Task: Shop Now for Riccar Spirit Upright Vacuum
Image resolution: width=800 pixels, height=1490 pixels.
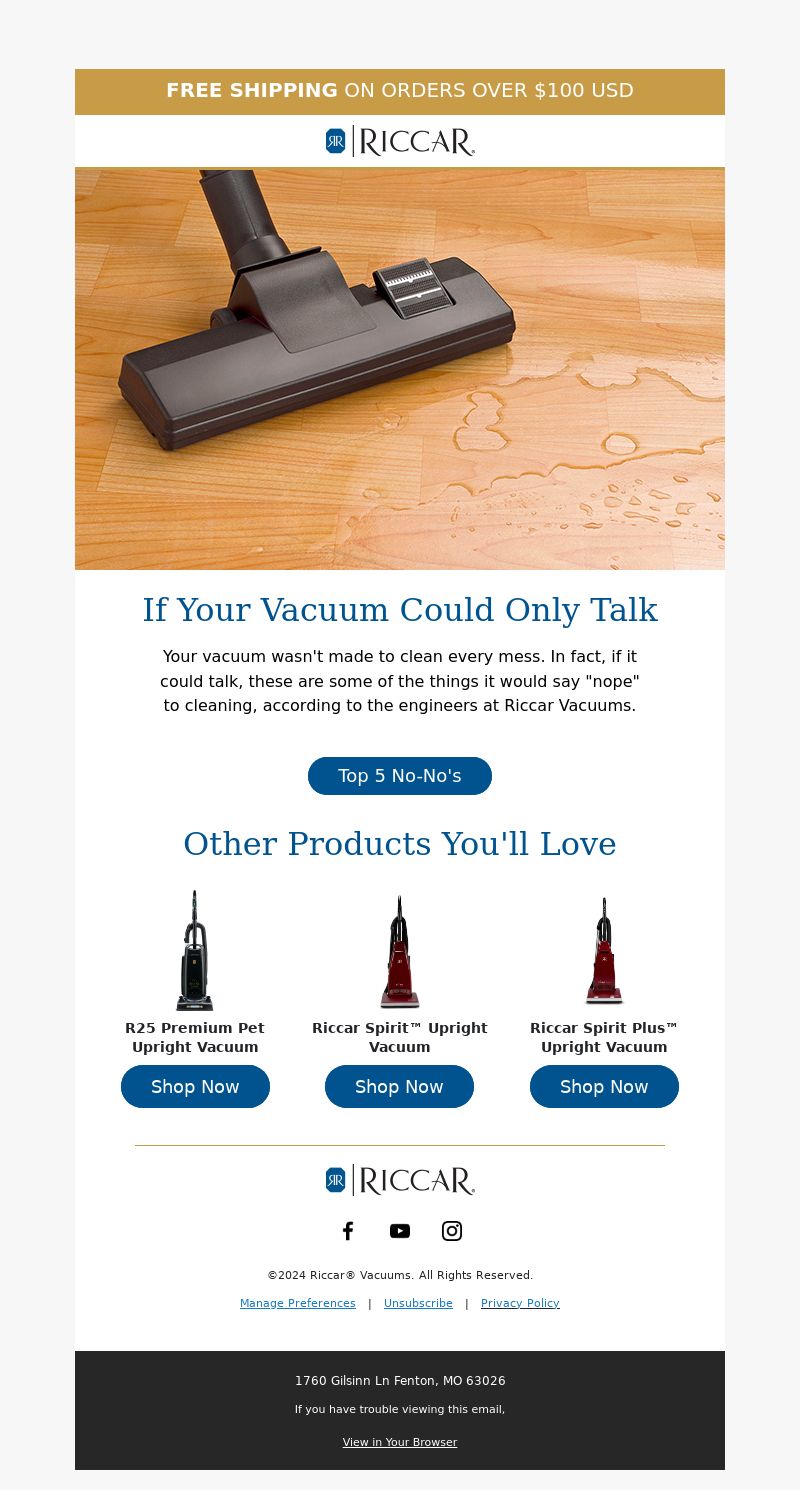Action: (399, 1086)
